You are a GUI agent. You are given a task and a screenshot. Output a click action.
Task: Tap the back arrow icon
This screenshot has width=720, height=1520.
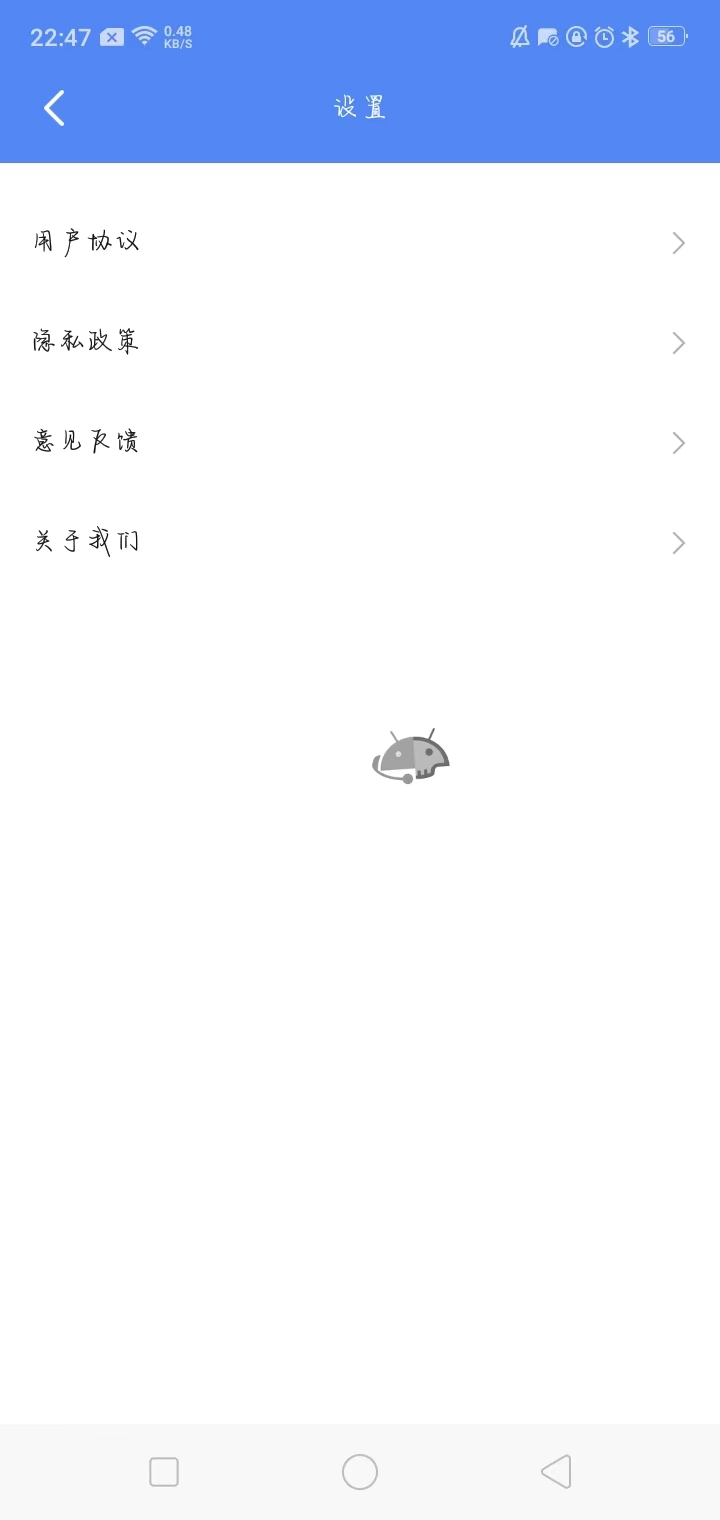pos(52,107)
